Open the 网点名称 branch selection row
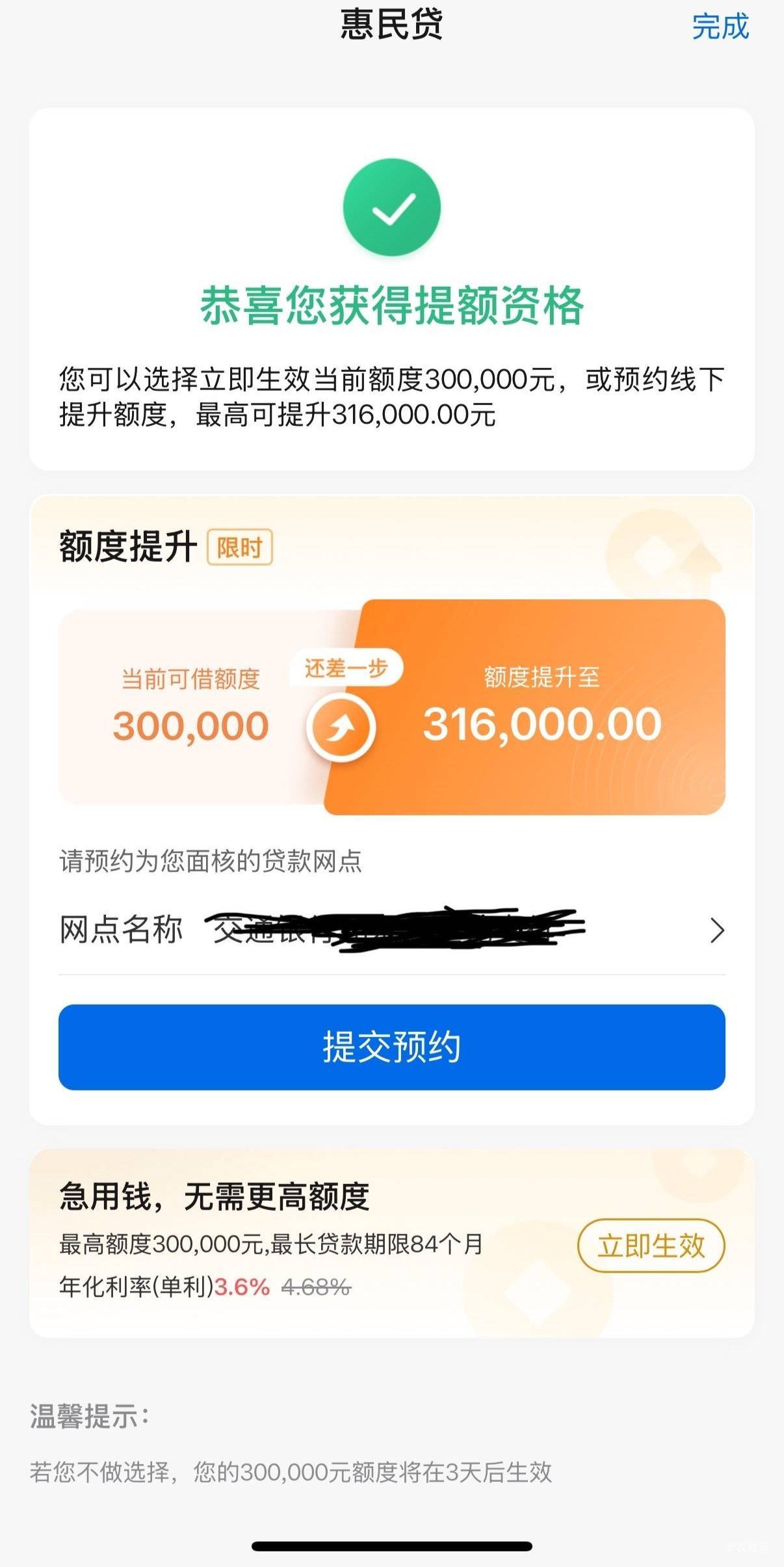Screen dimensions: 784x1567 [x=392, y=930]
